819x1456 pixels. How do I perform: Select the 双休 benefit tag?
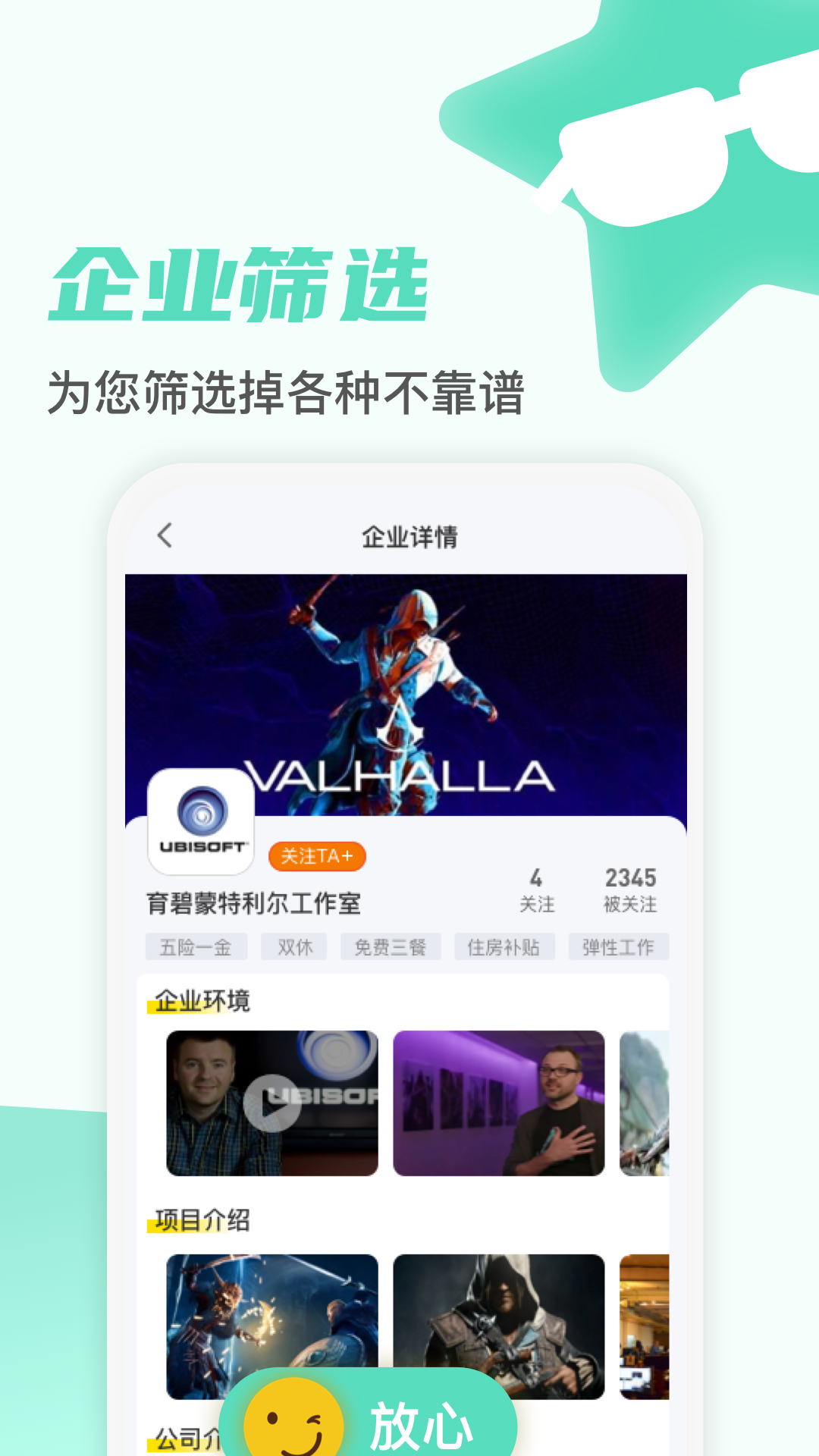click(x=293, y=946)
